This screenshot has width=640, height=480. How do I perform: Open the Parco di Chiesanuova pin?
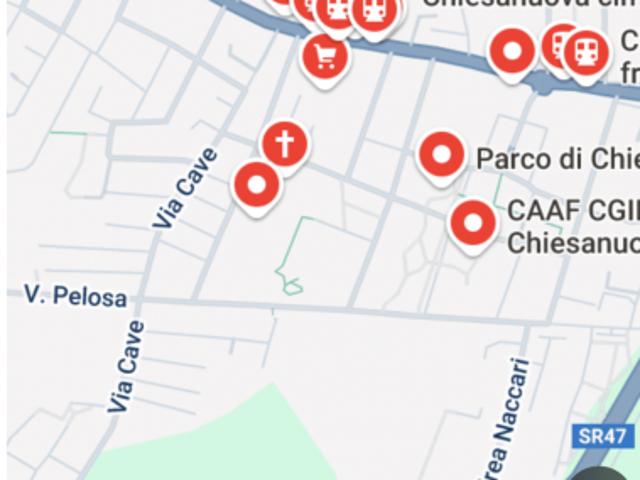441,155
